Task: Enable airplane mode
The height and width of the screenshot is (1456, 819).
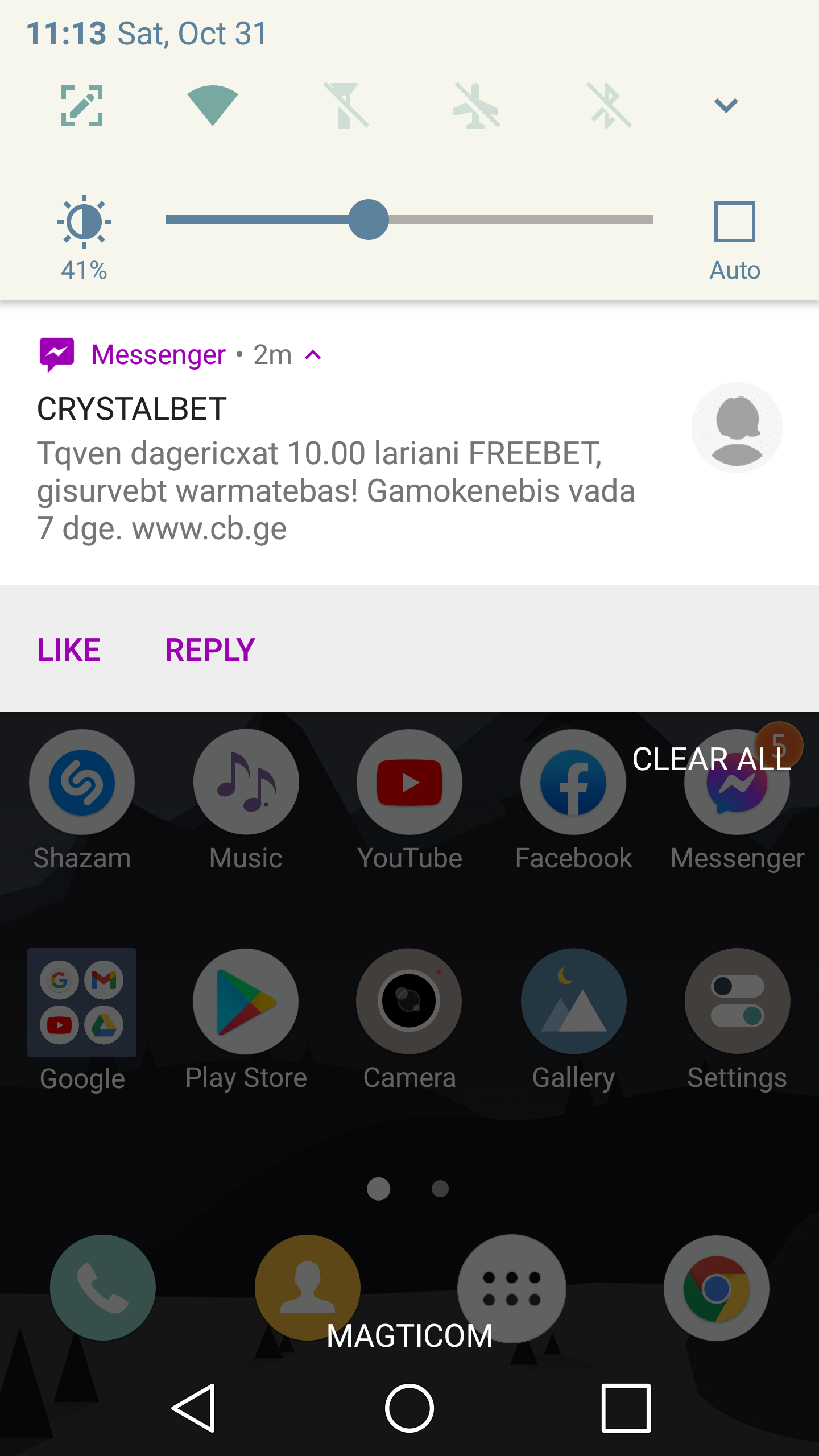Action: tap(477, 105)
